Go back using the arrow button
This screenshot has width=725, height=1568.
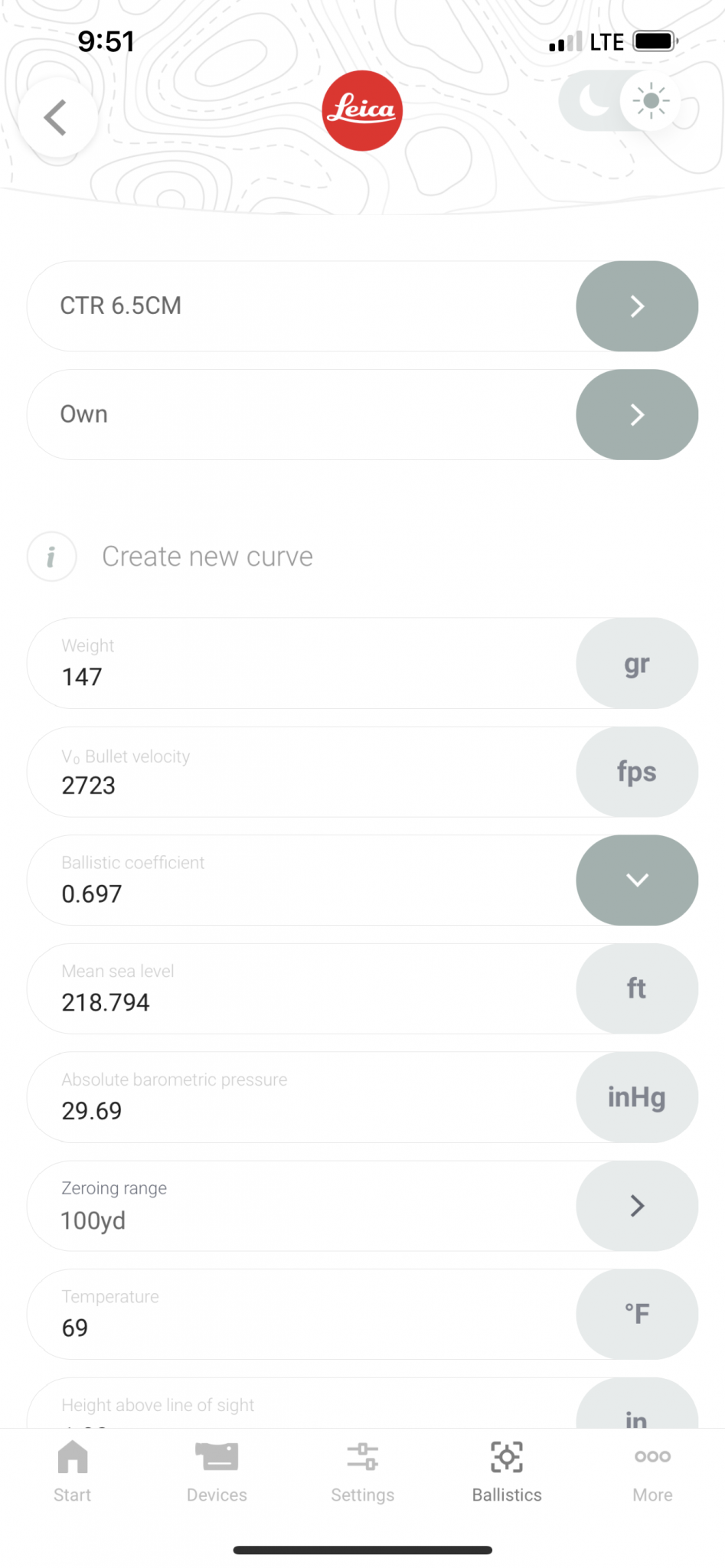[57, 118]
